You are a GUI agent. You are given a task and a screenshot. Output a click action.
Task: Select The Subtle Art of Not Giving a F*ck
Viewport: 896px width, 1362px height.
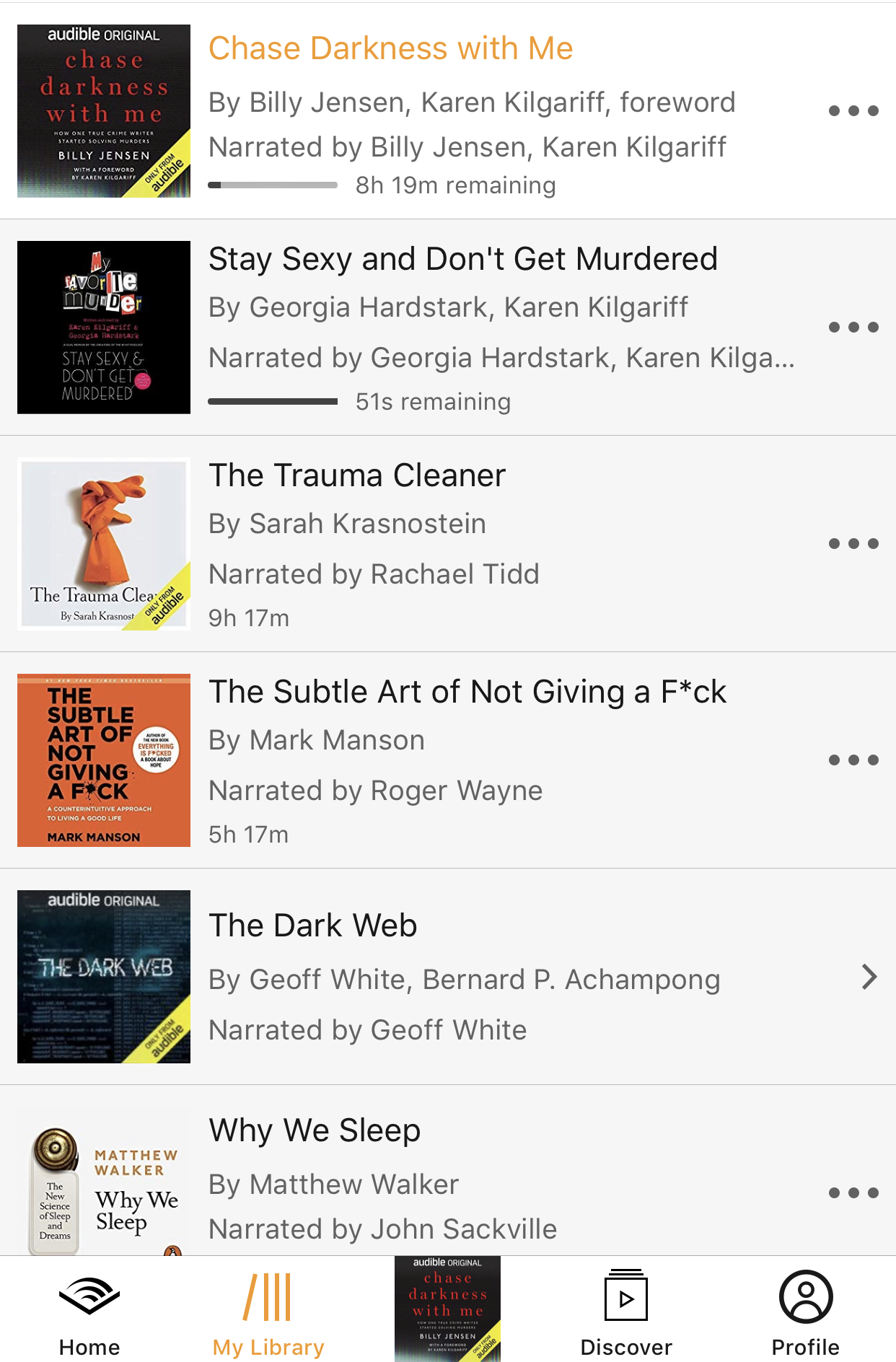pos(467,693)
